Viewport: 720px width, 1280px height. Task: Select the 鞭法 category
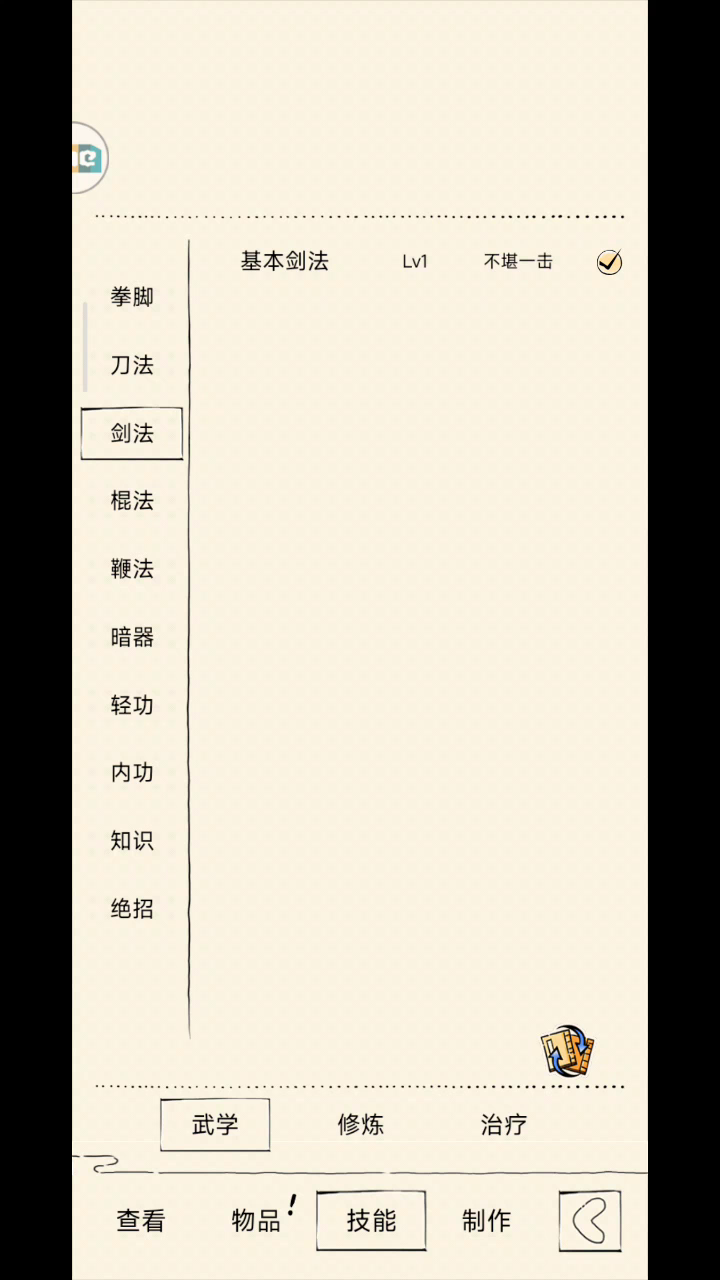pos(132,569)
